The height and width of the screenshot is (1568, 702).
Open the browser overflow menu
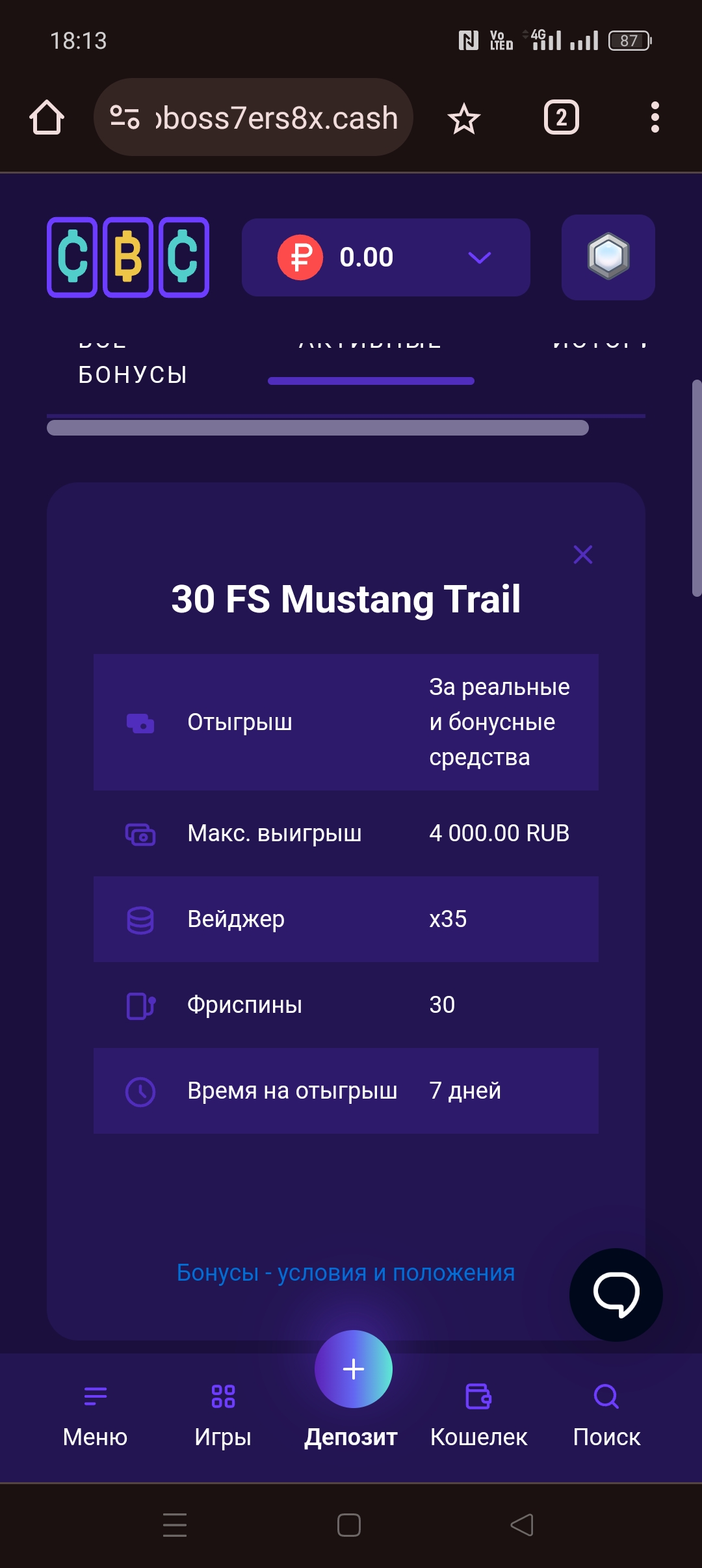(655, 118)
